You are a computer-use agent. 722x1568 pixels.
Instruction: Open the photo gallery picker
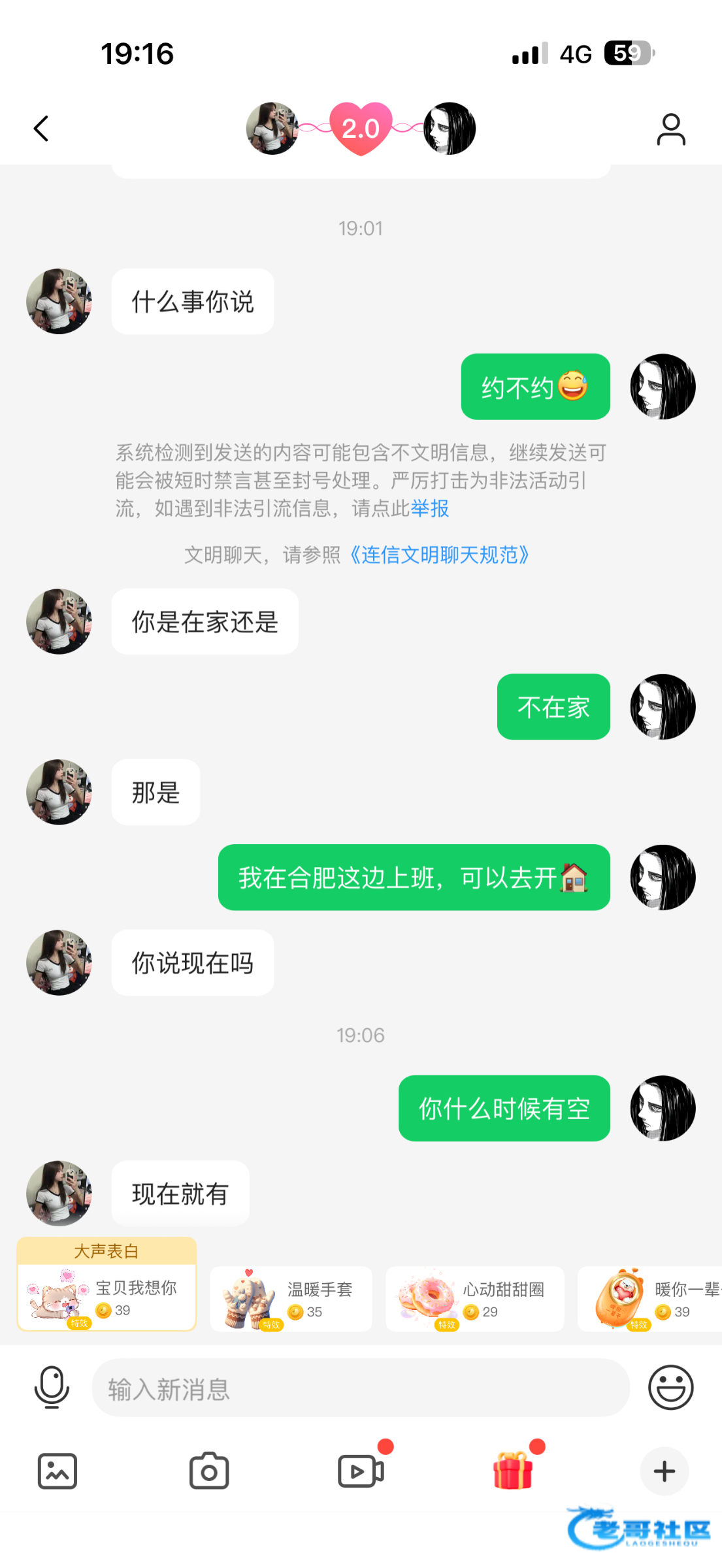[57, 1472]
